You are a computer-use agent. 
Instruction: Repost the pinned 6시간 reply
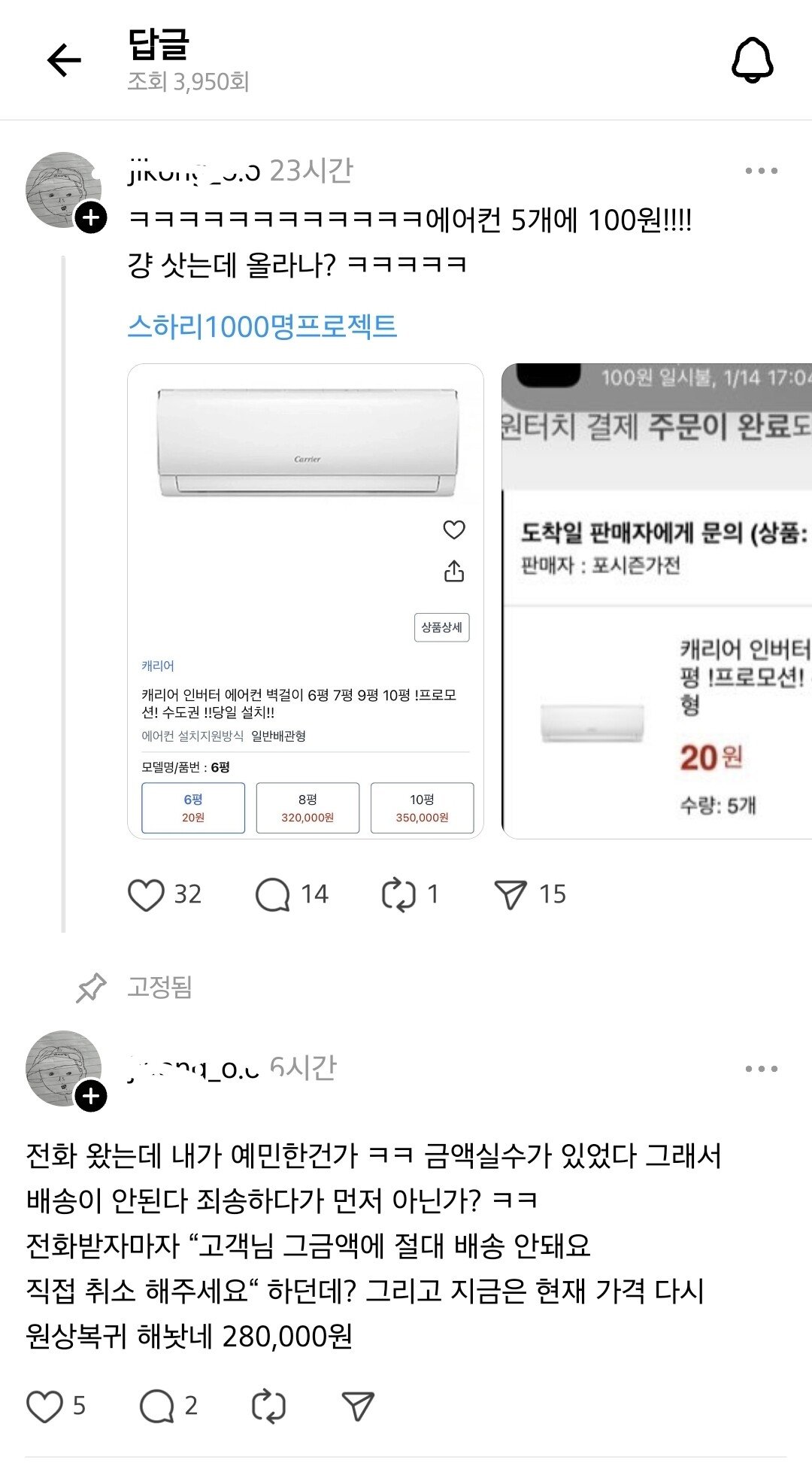[x=268, y=1406]
